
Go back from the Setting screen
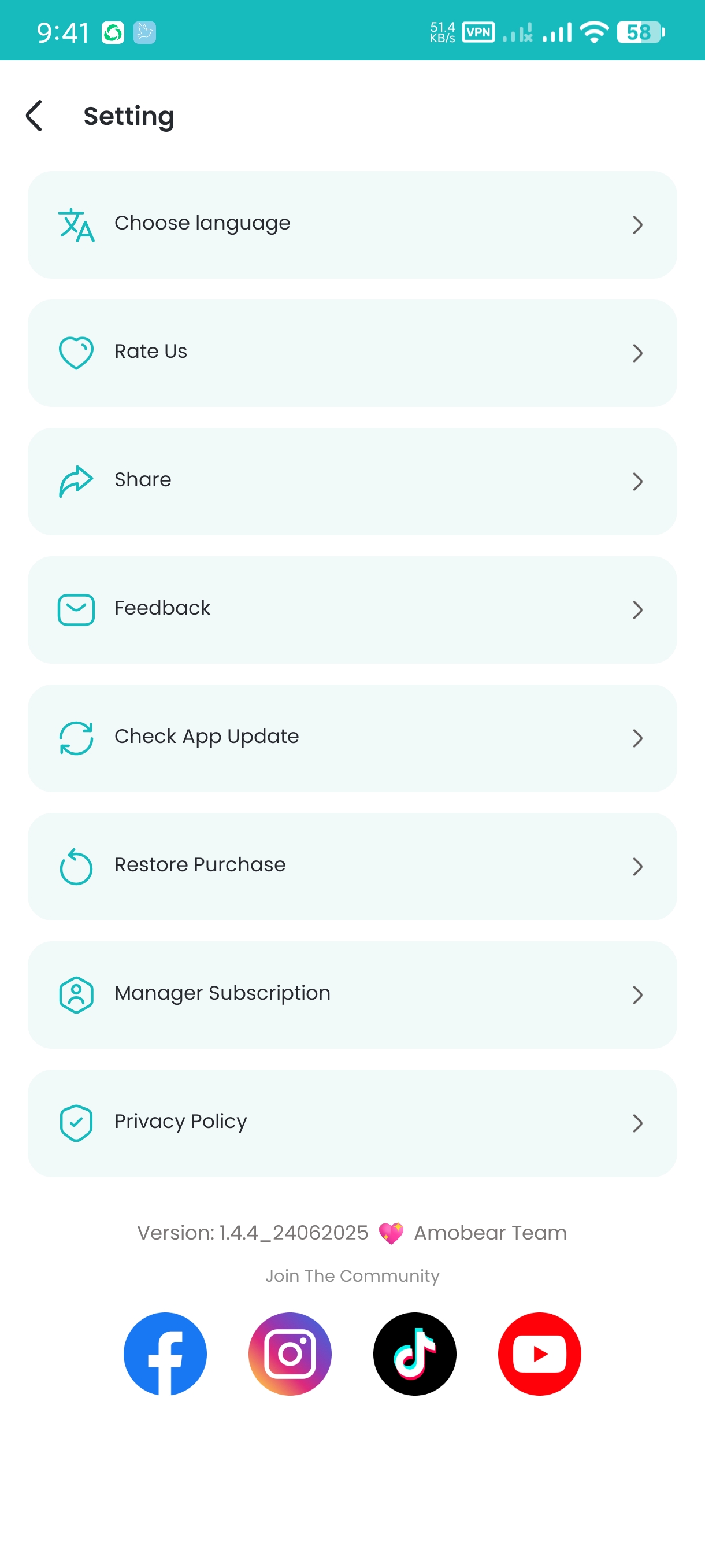tap(35, 116)
